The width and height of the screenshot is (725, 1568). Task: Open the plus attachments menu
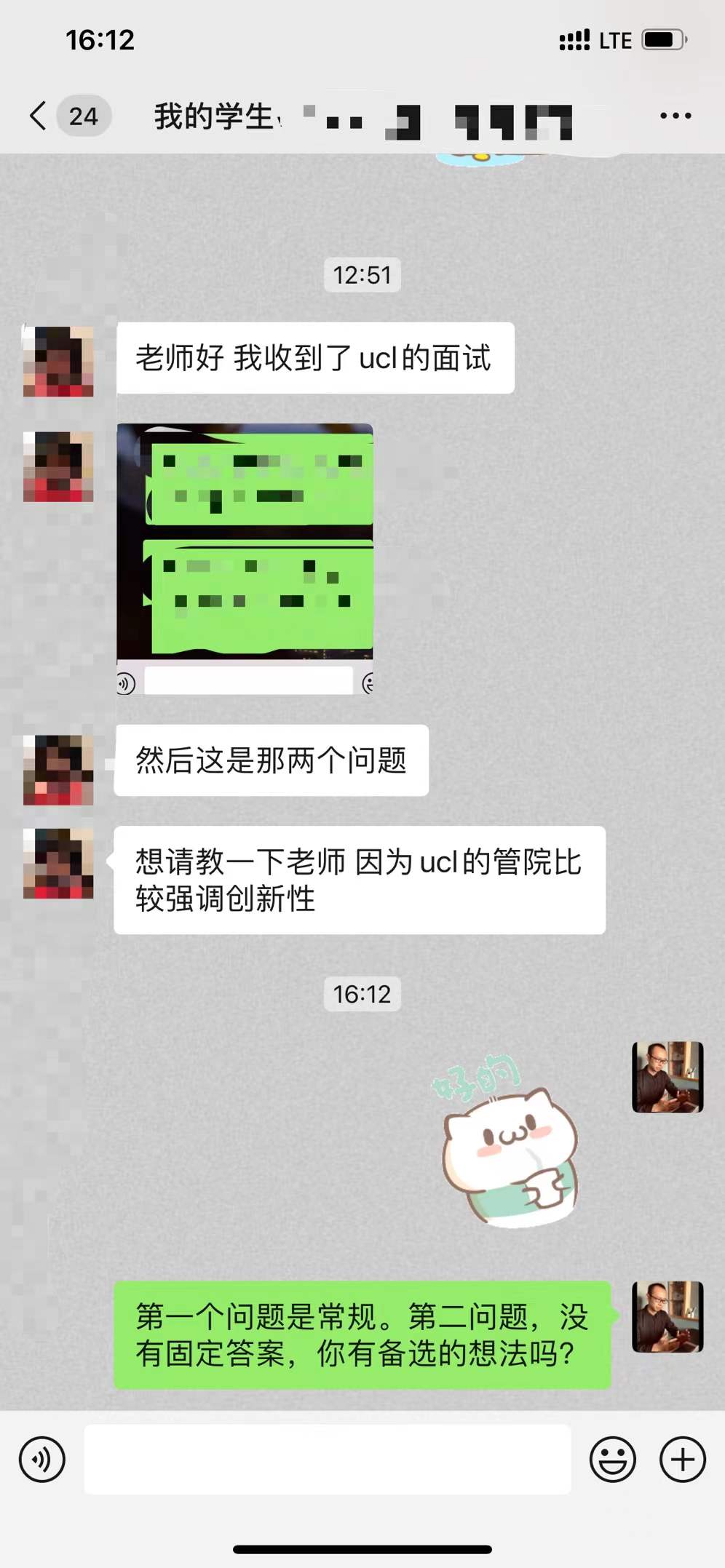tap(682, 1460)
